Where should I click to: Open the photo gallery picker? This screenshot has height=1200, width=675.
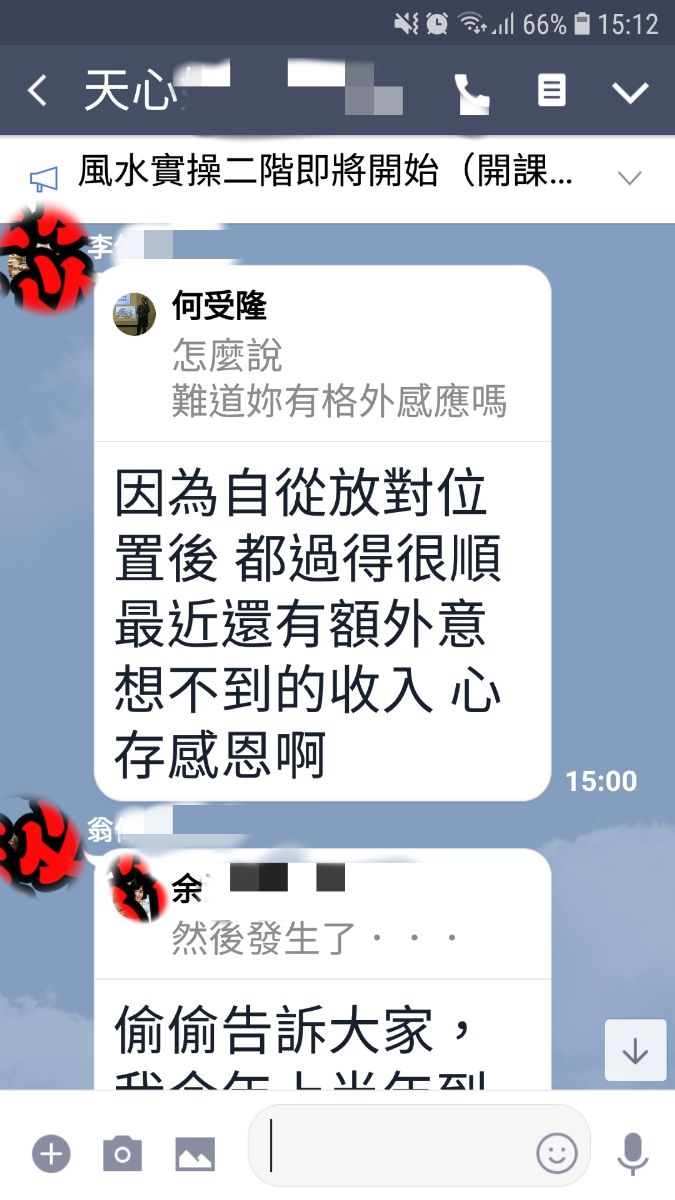pyautogui.click(x=195, y=1154)
